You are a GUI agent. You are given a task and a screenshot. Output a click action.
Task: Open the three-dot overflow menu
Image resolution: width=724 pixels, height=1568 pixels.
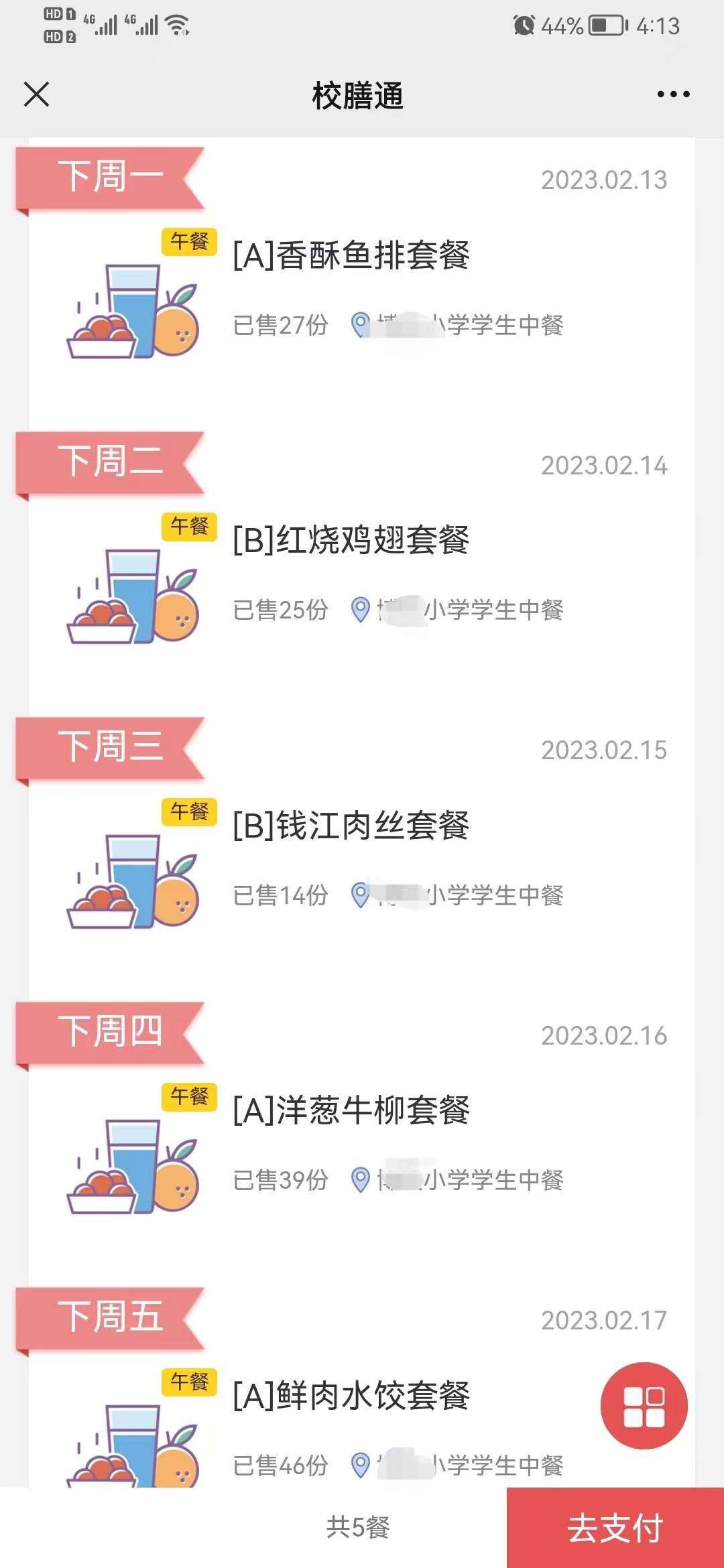tap(673, 94)
